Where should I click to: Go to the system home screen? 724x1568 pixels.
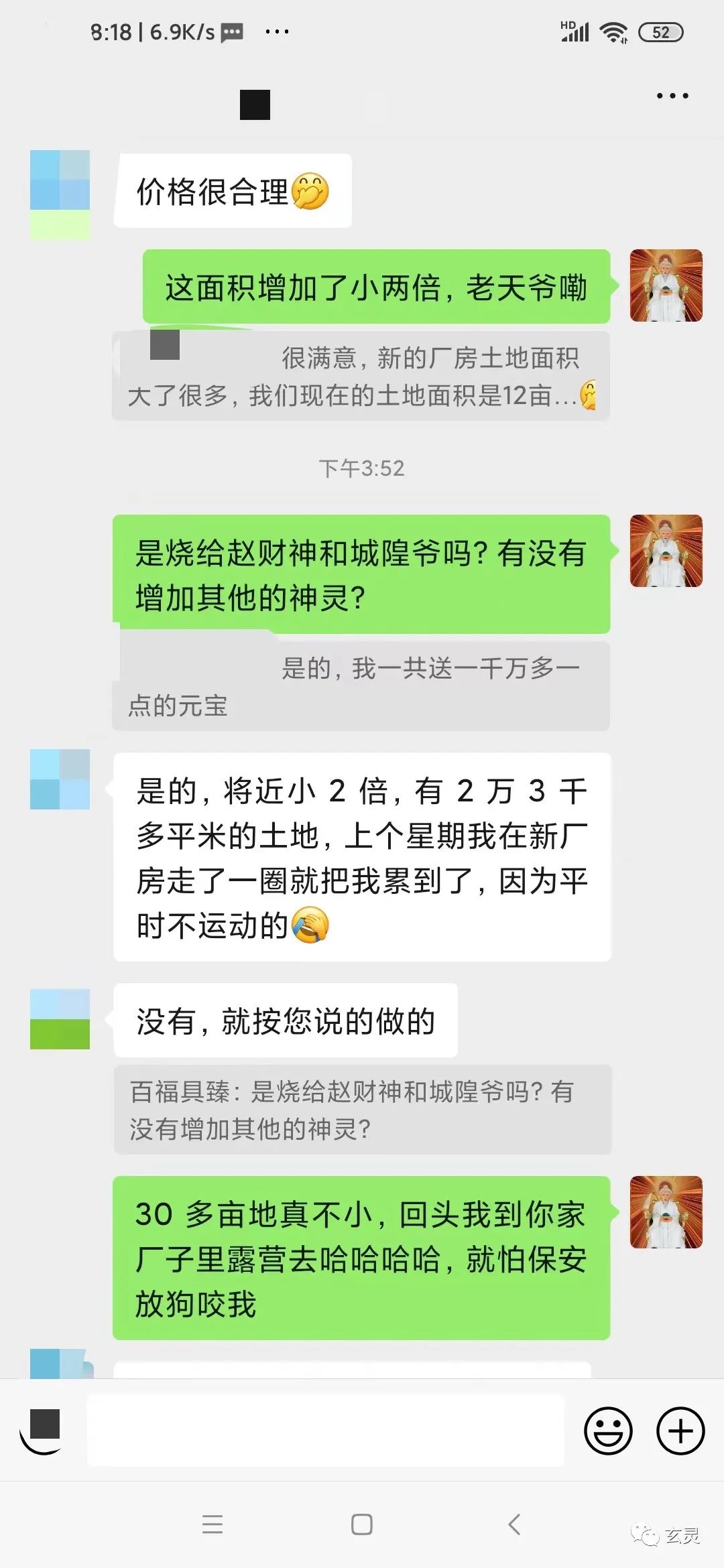362,1524
